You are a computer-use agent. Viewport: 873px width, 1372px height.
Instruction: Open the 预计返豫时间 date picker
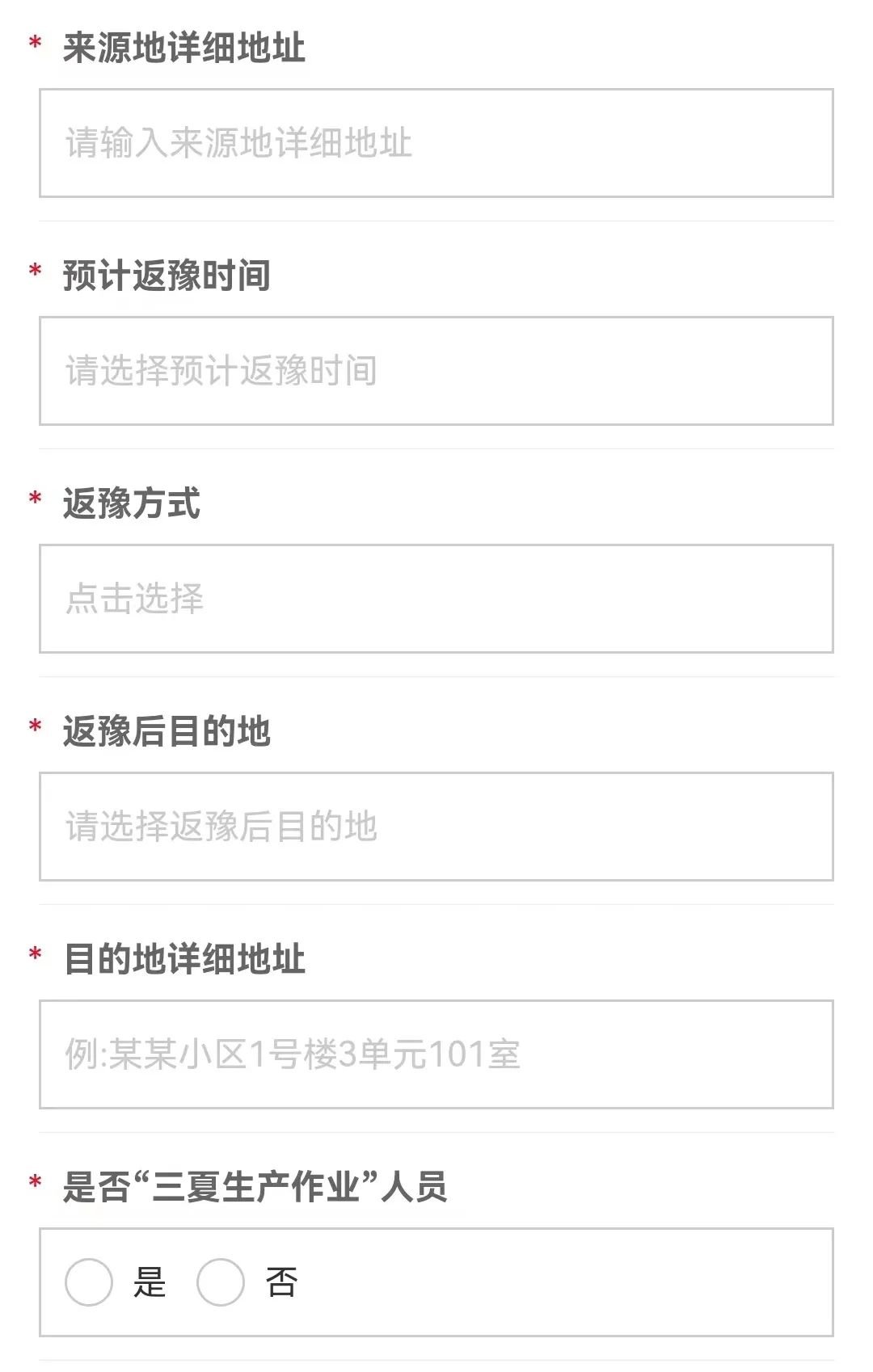(x=436, y=371)
